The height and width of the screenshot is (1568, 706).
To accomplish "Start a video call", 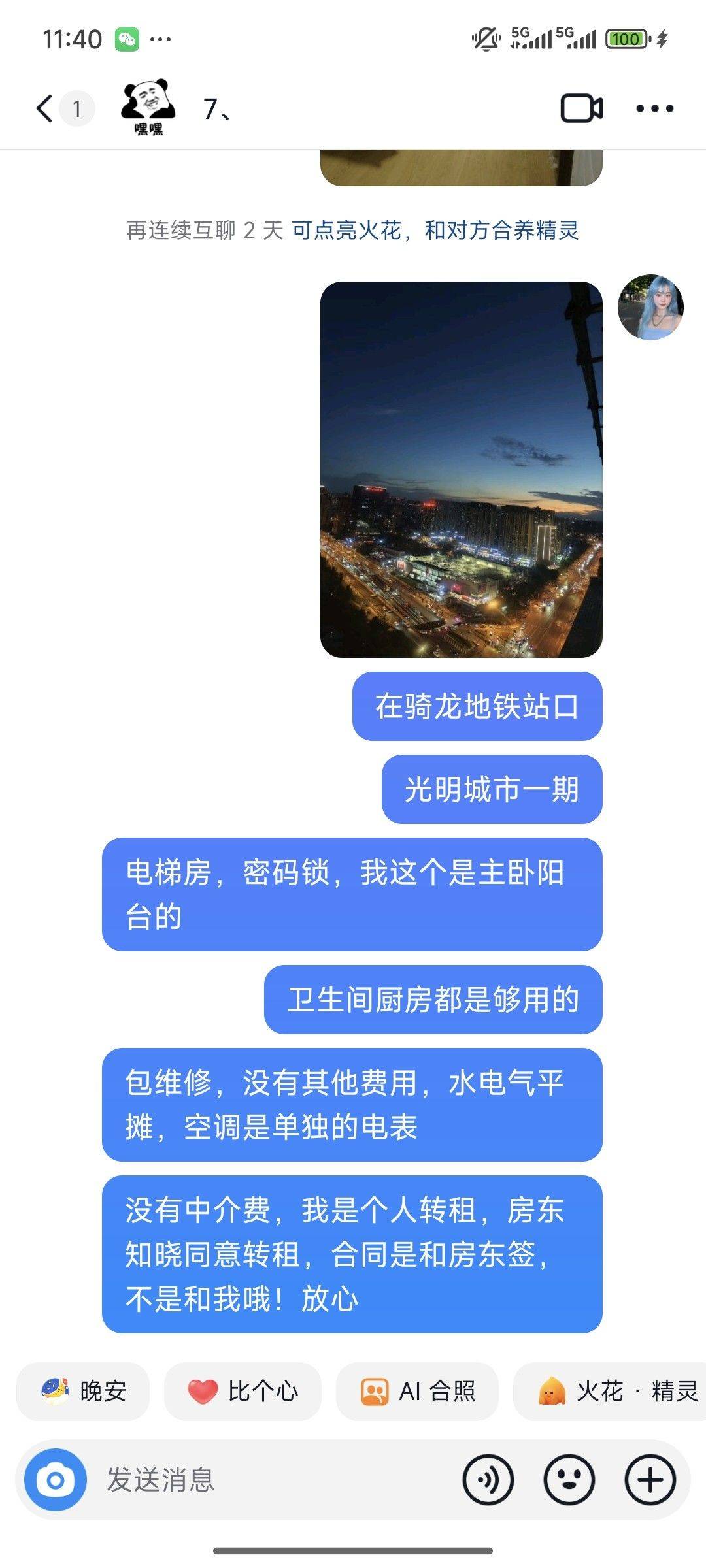I will pyautogui.click(x=581, y=108).
